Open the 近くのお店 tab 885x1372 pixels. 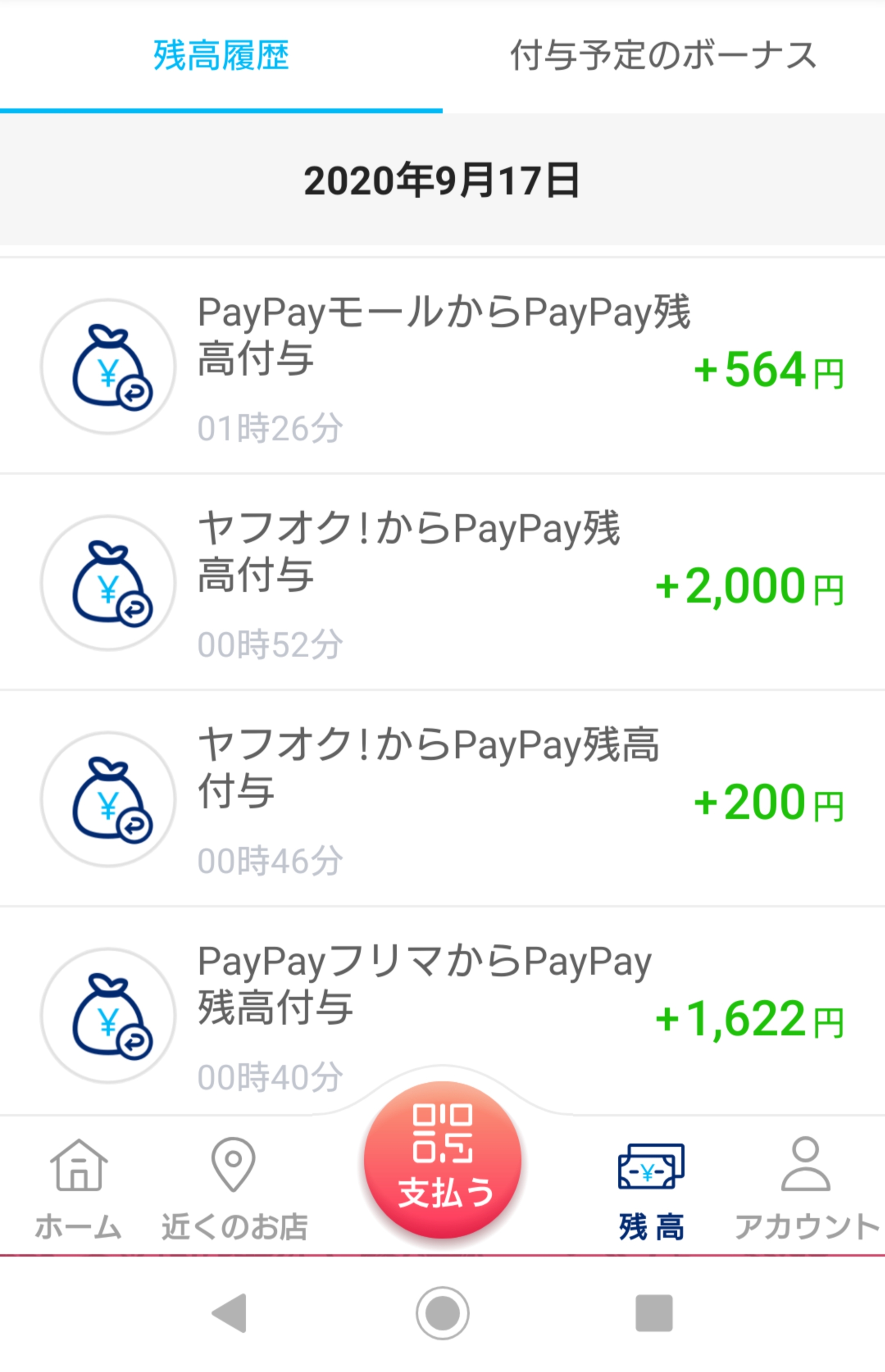[234, 1189]
